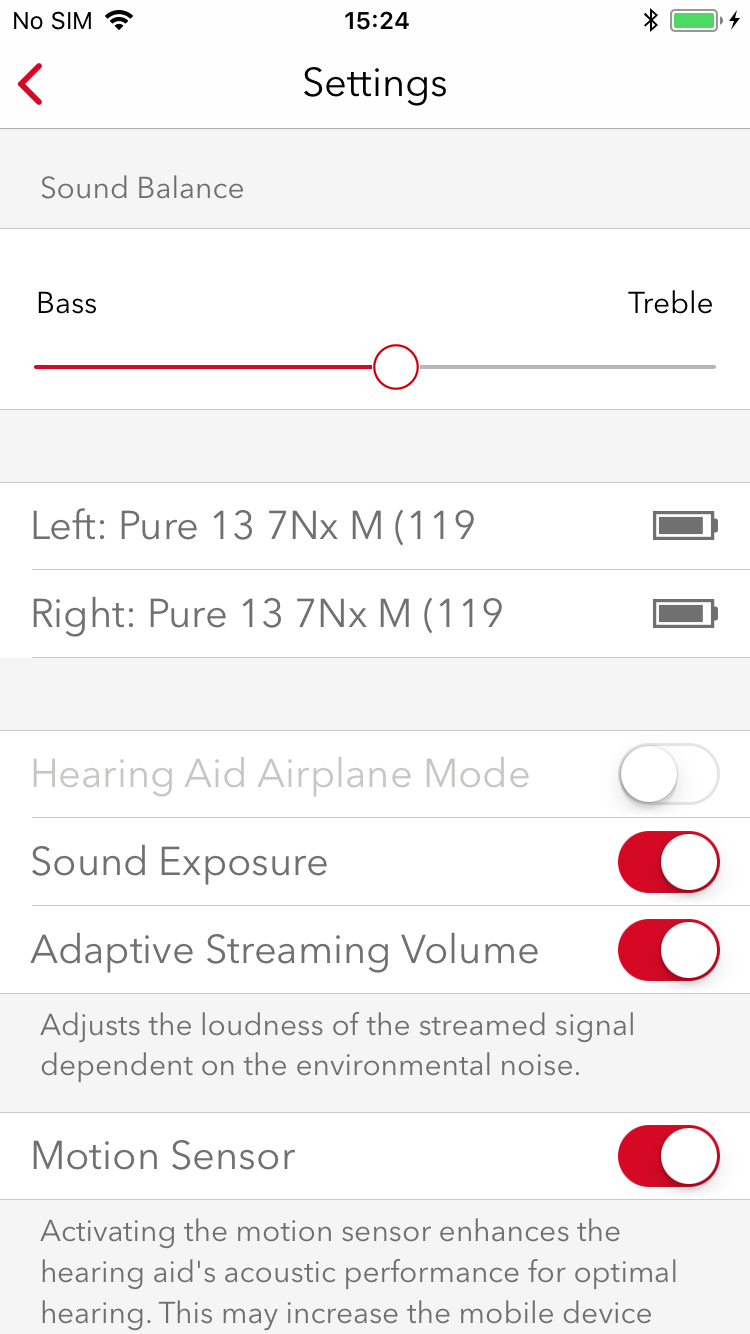Open the Right Pure 13 7Nx hearing aid row
Image resolution: width=750 pixels, height=1334 pixels.
point(374,614)
